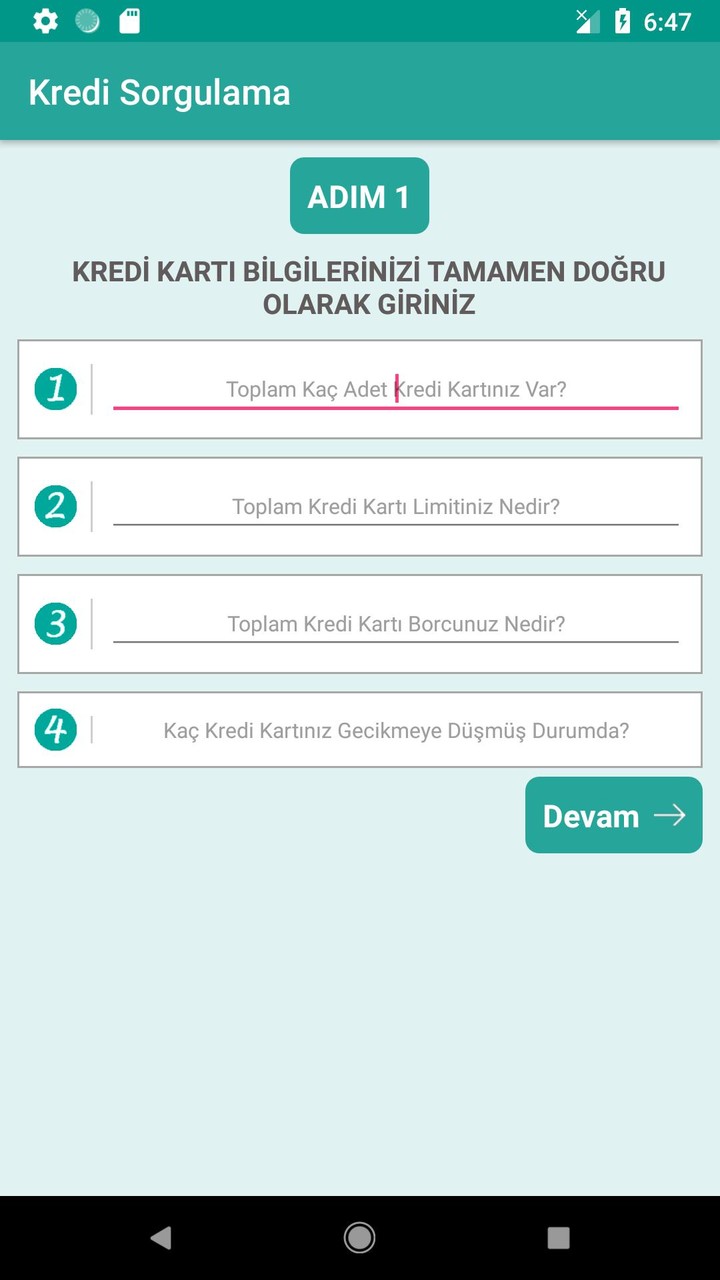Tap the Kredi Sorgulama title bar
The width and height of the screenshot is (720, 1280).
(160, 91)
